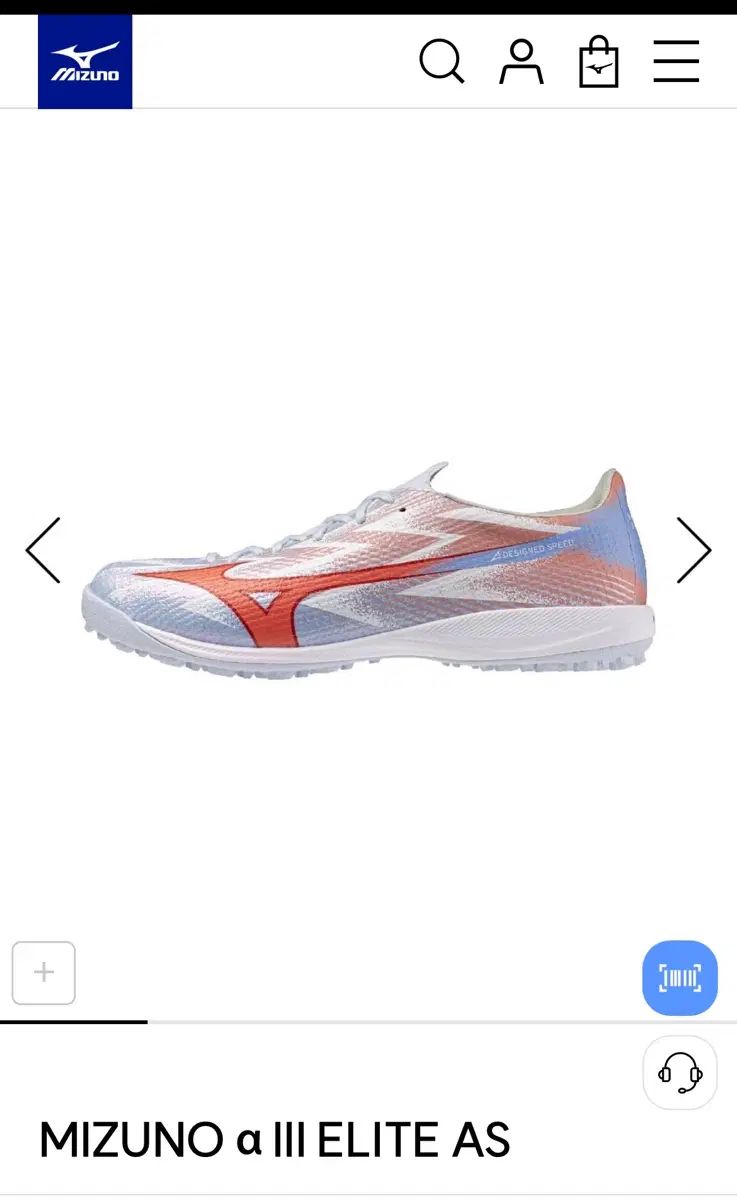Show the previous product image
737x1200 pixels.
point(43,550)
